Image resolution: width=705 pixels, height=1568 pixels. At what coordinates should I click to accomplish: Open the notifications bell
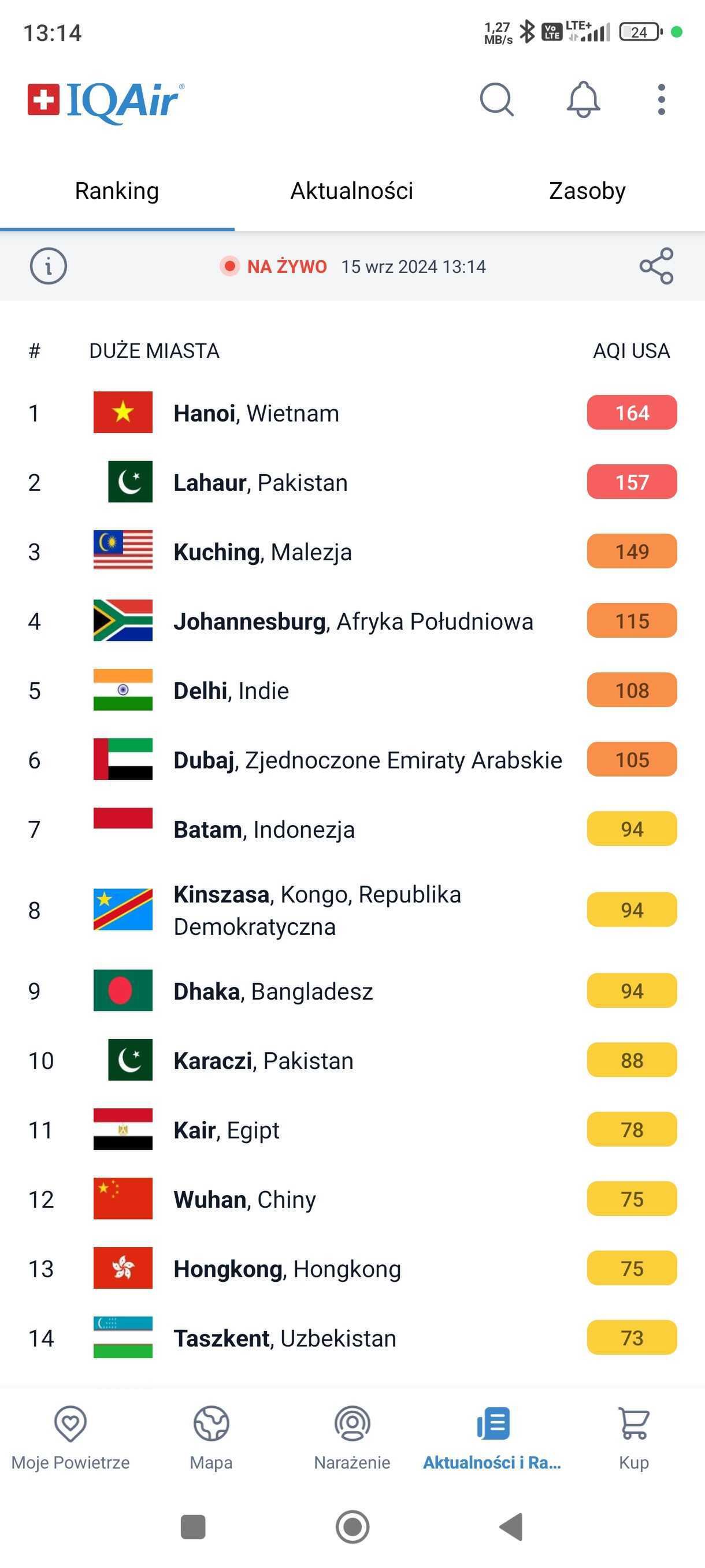582,99
